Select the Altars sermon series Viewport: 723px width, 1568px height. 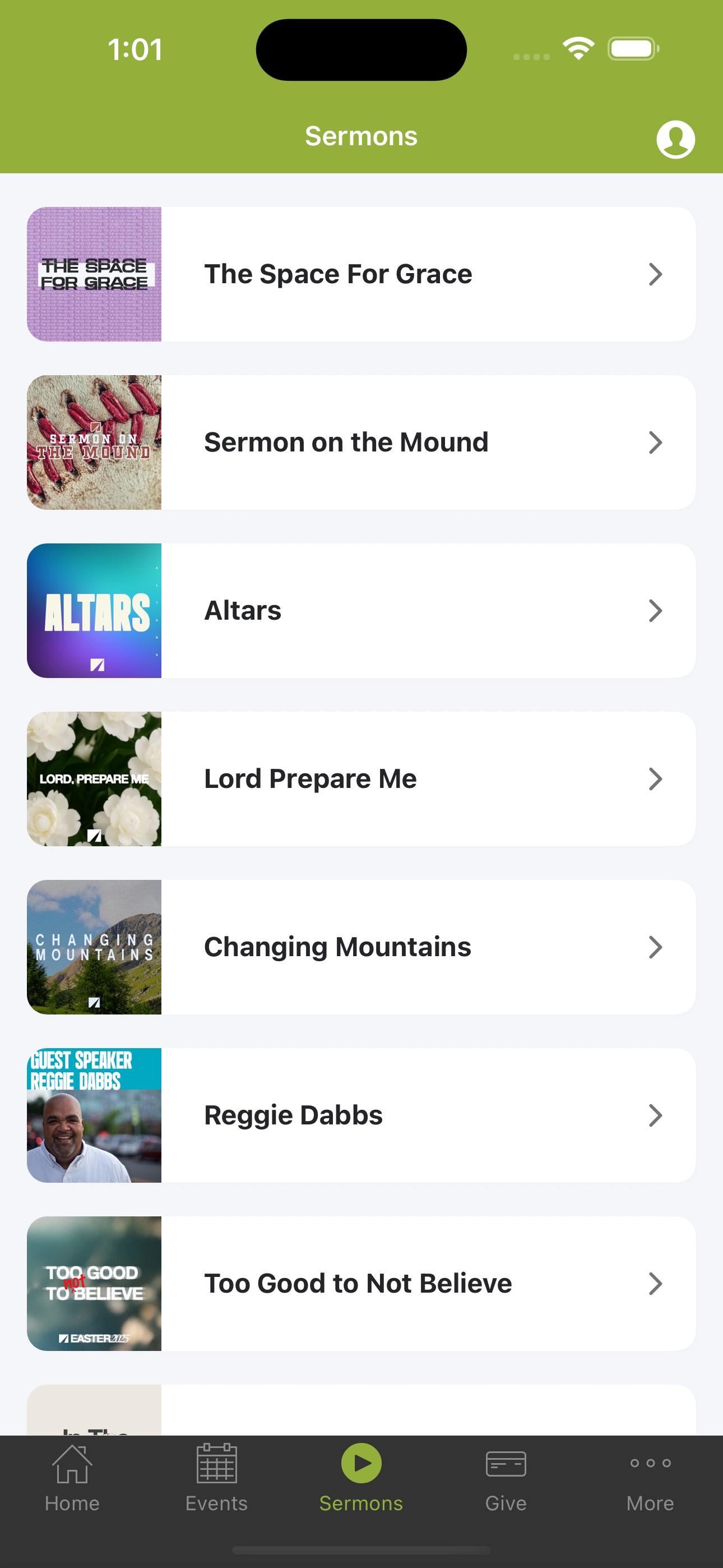361,611
